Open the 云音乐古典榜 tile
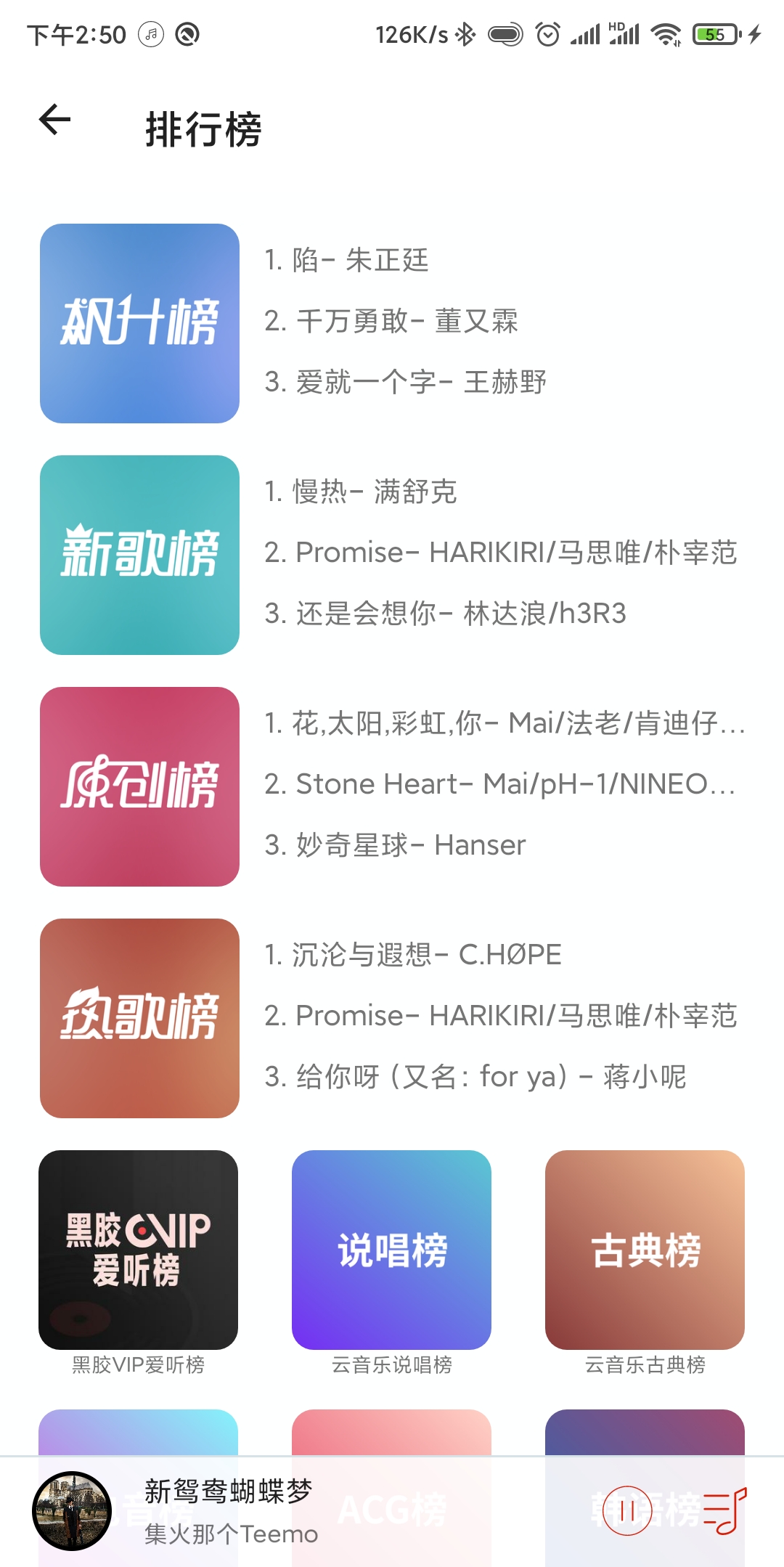This screenshot has height=1567, width=784. (x=645, y=1250)
